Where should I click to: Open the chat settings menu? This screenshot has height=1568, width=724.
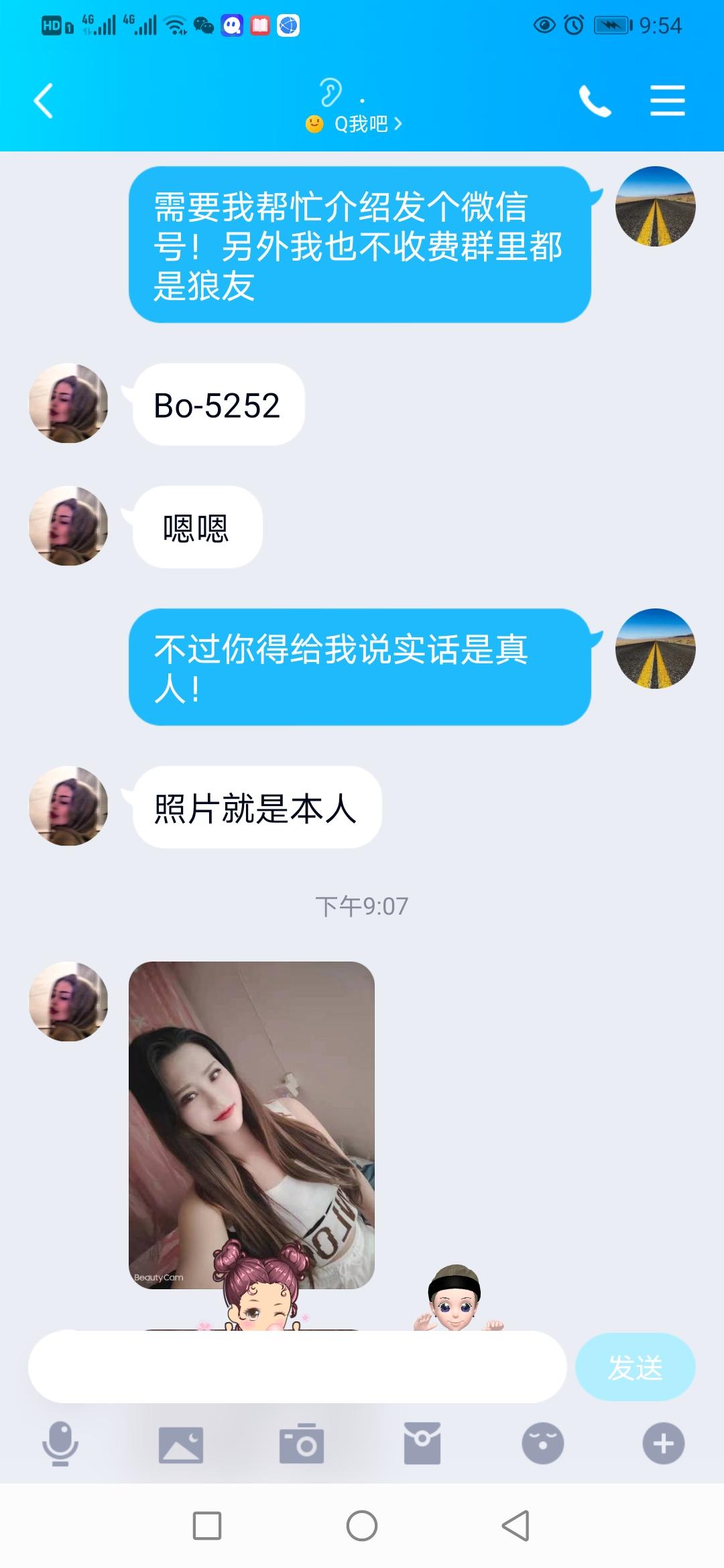pyautogui.click(x=667, y=101)
